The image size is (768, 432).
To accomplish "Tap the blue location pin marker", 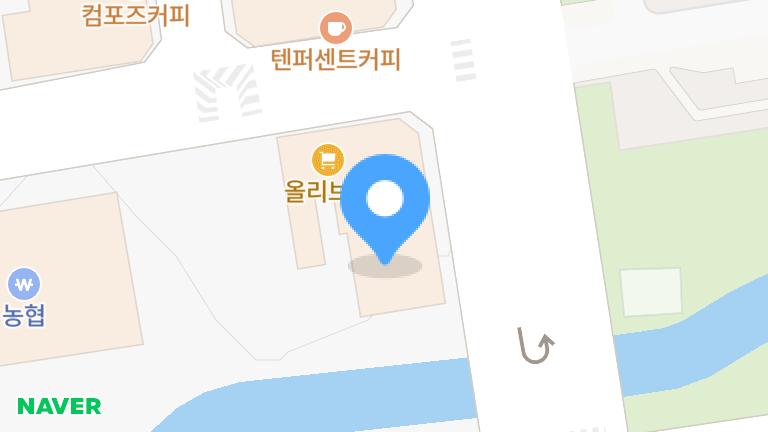I will coord(385,201).
